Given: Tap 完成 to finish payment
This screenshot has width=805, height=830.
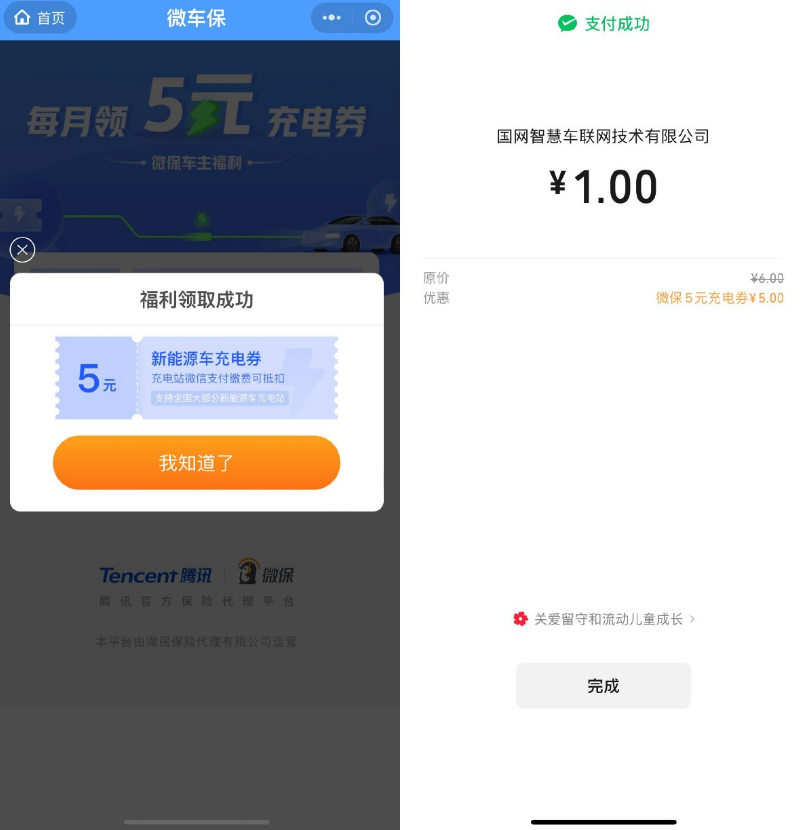Looking at the screenshot, I should (x=603, y=686).
